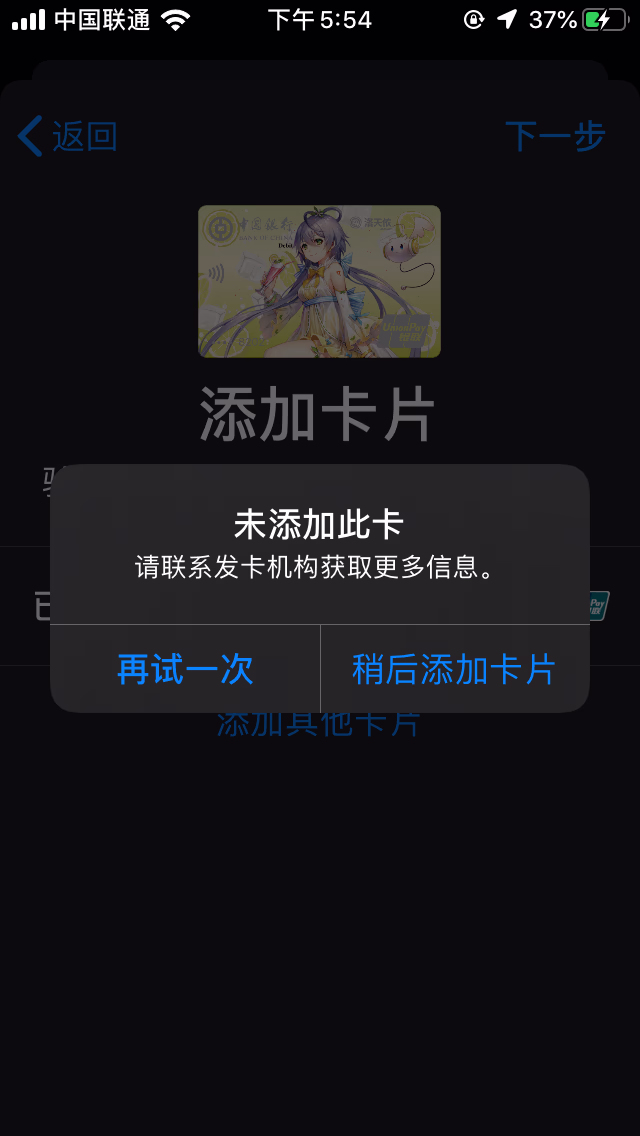The height and width of the screenshot is (1136, 640).
Task: Go back via 返回 button
Action: coord(68,136)
